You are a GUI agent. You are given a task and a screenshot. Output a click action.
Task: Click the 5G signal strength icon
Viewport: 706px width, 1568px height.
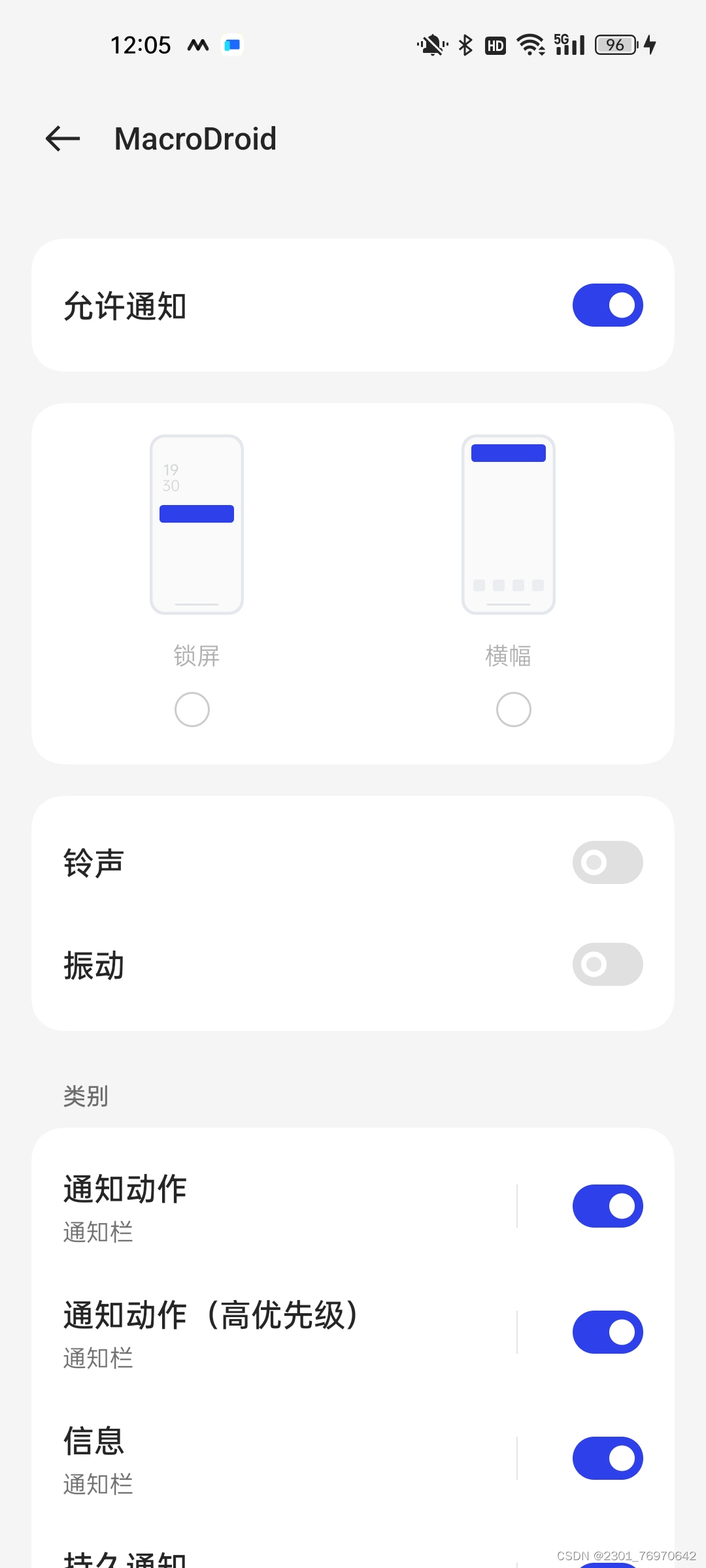point(566,44)
